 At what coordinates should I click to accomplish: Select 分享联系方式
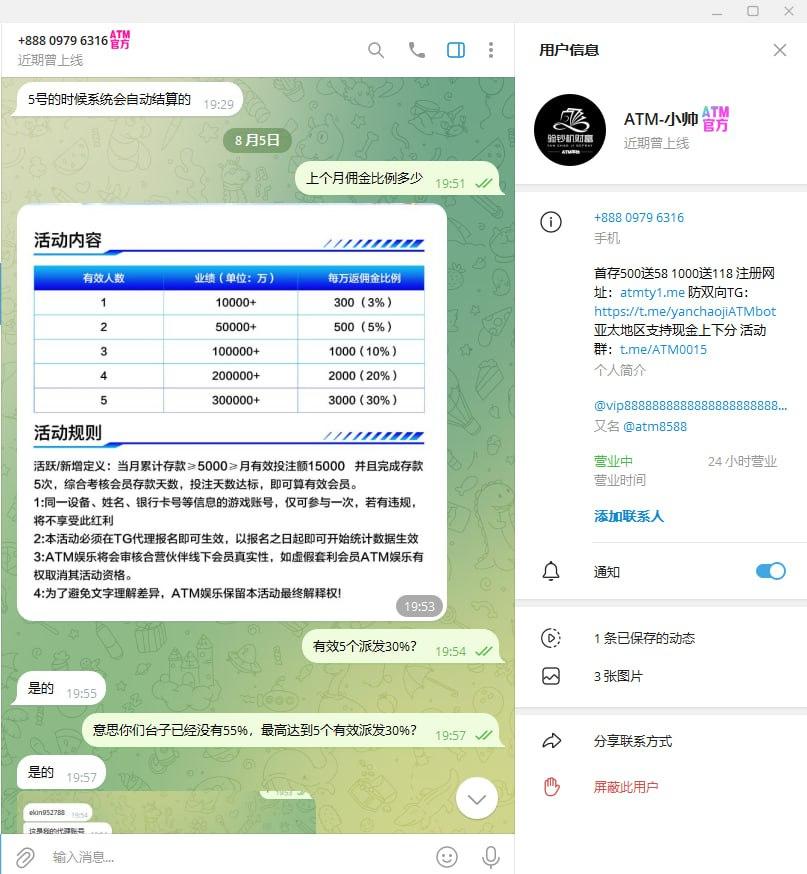[x=632, y=741]
